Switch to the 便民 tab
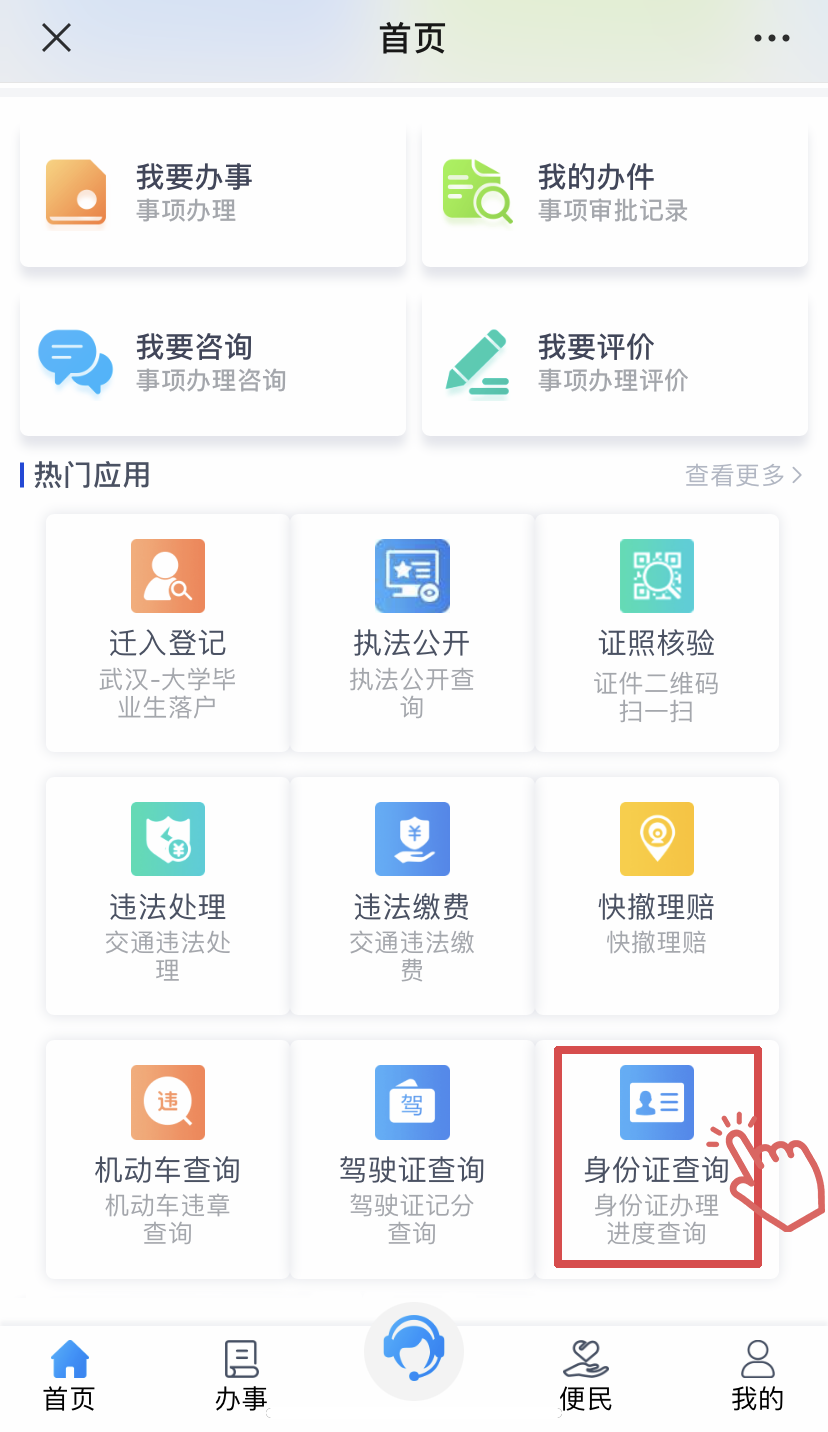Viewport: 828px width, 1432px height. click(x=586, y=1376)
